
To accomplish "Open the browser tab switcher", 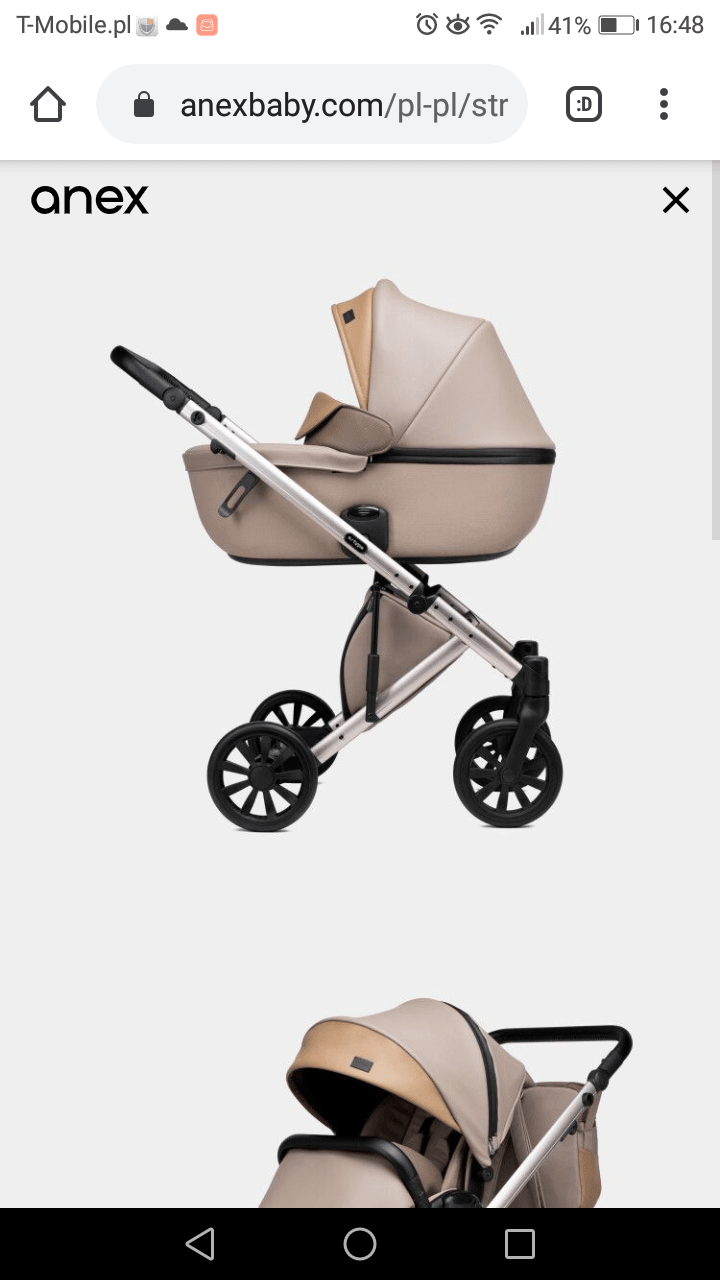I will [584, 104].
